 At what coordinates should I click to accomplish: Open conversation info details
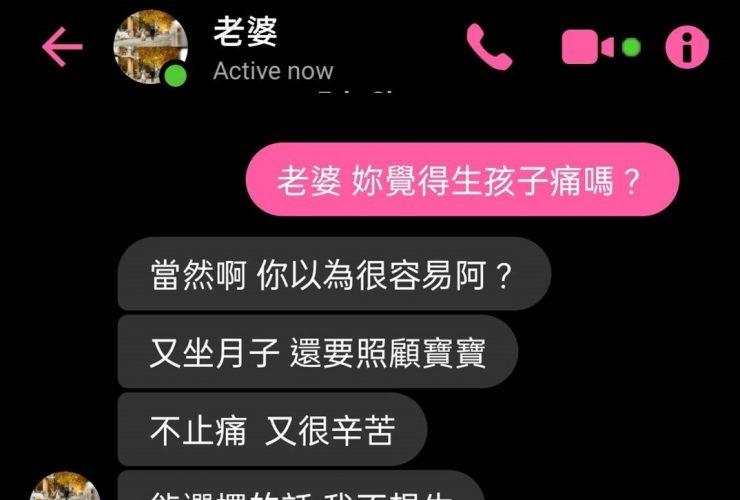click(x=687, y=47)
